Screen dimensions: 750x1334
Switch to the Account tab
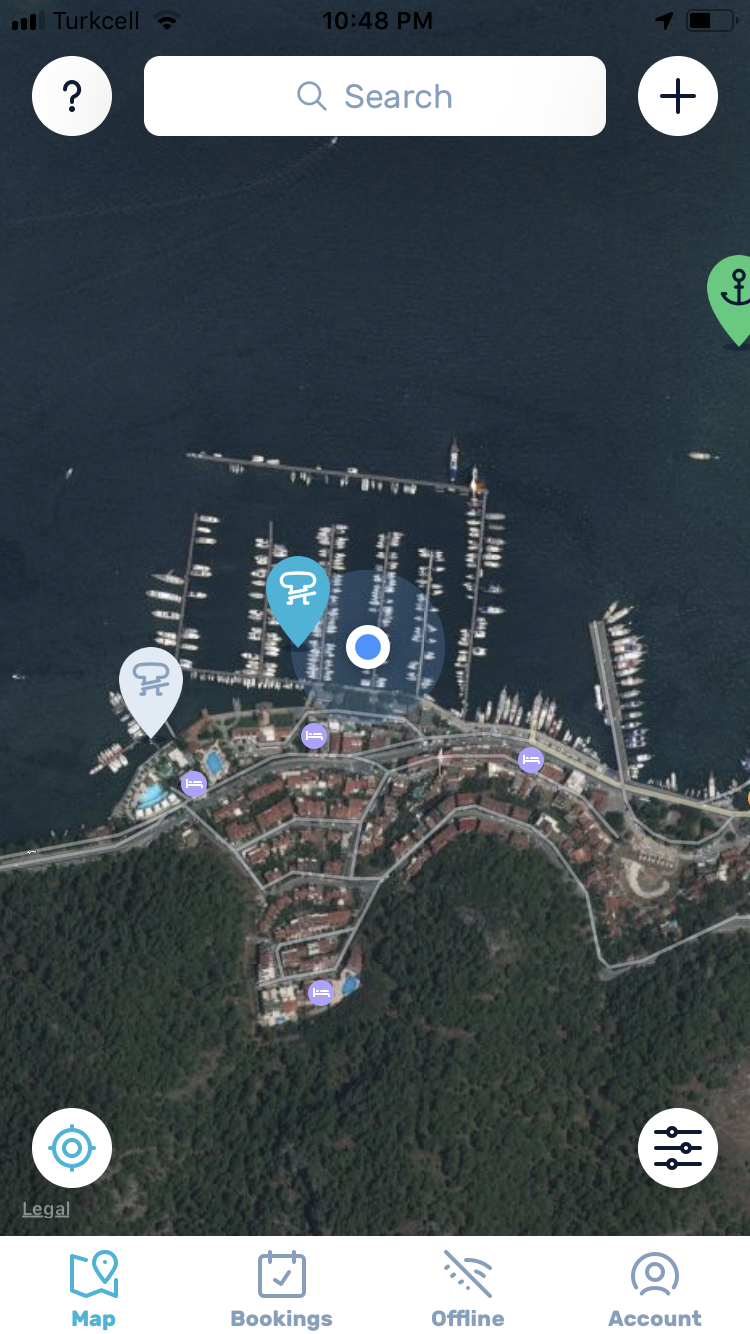[655, 1290]
